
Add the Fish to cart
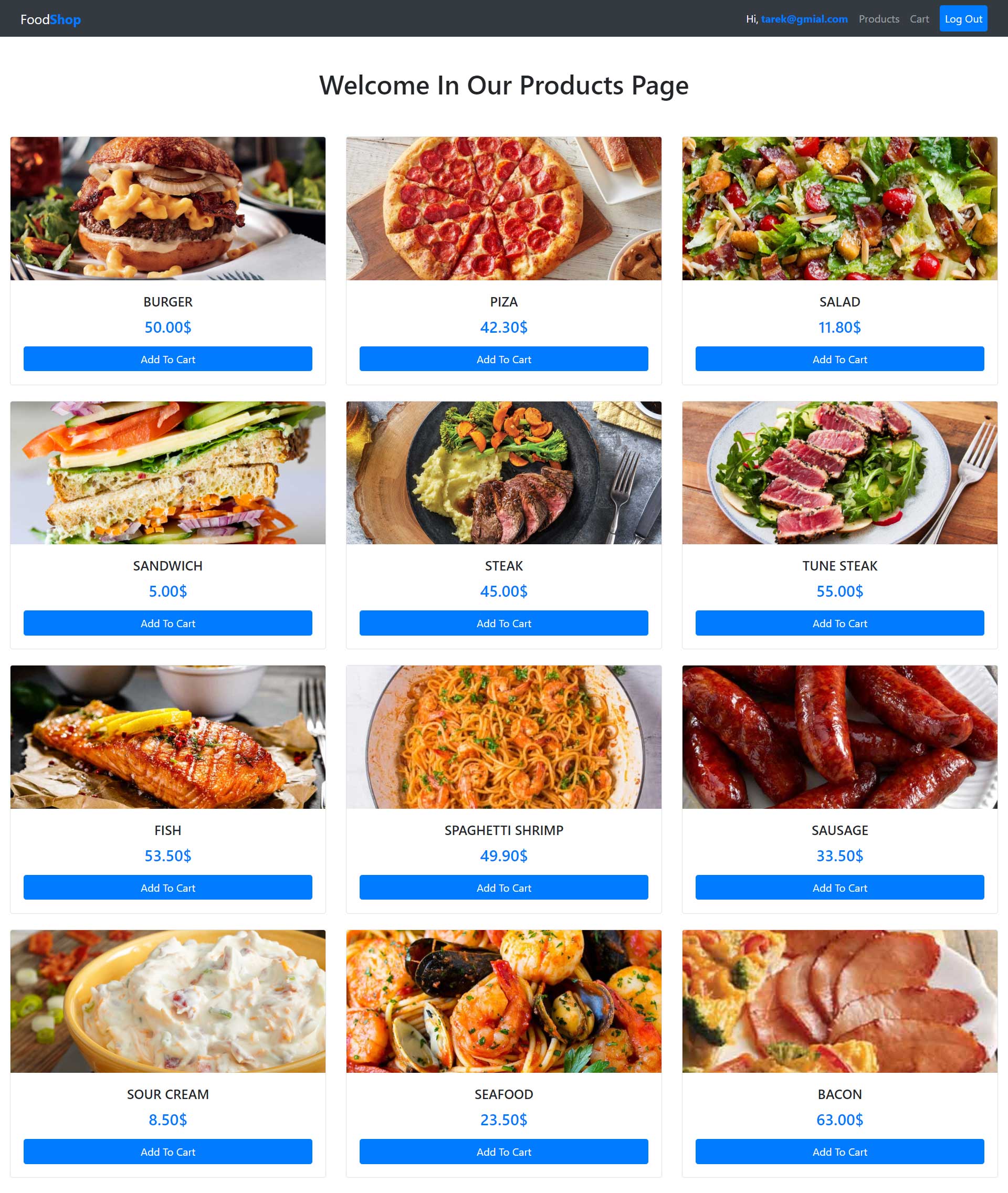[167, 888]
